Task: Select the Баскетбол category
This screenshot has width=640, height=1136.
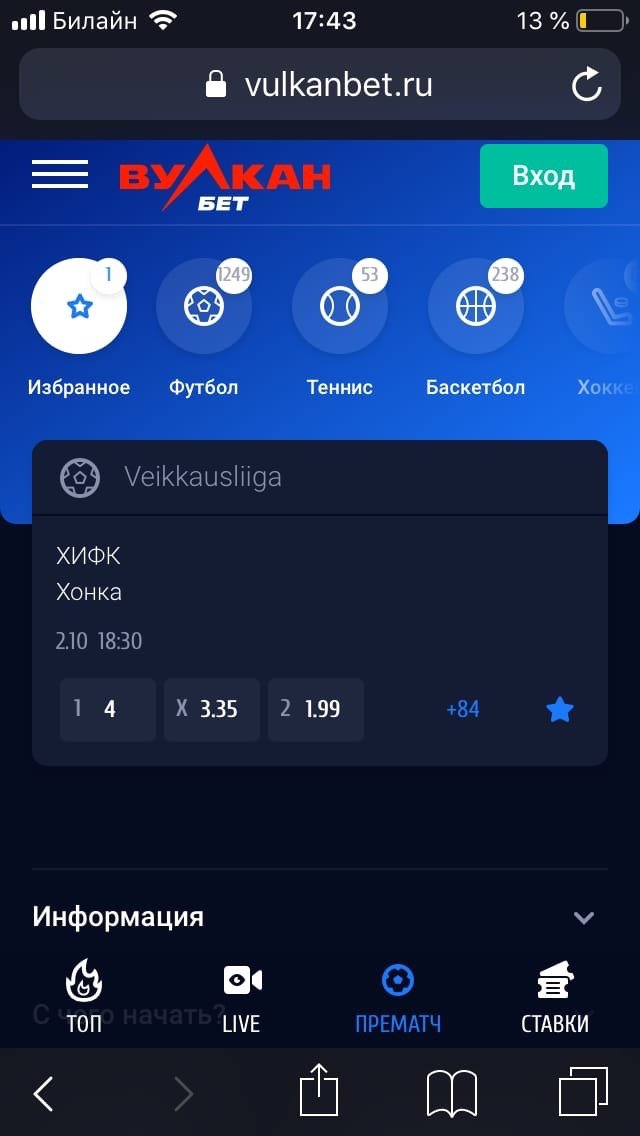Action: click(476, 307)
